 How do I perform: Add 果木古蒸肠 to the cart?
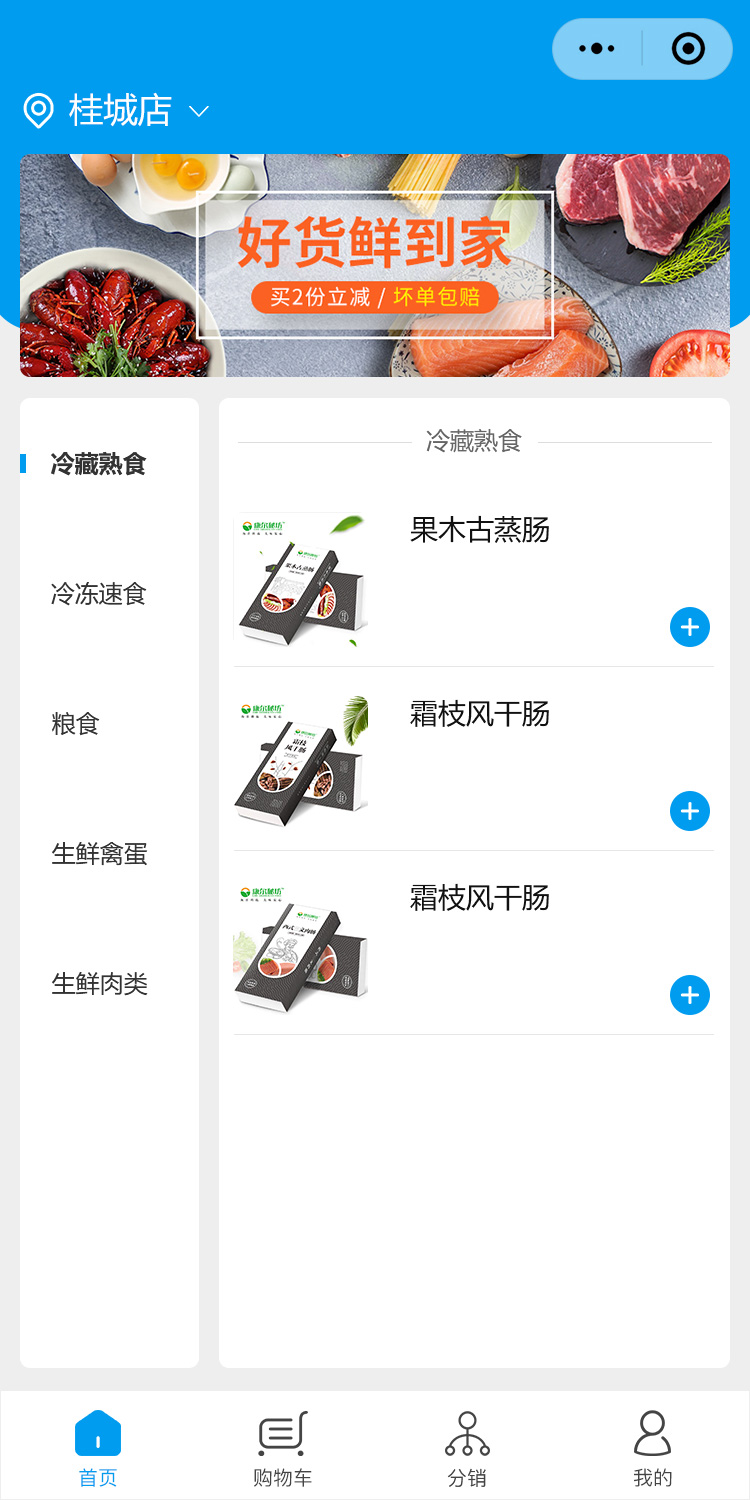point(689,627)
